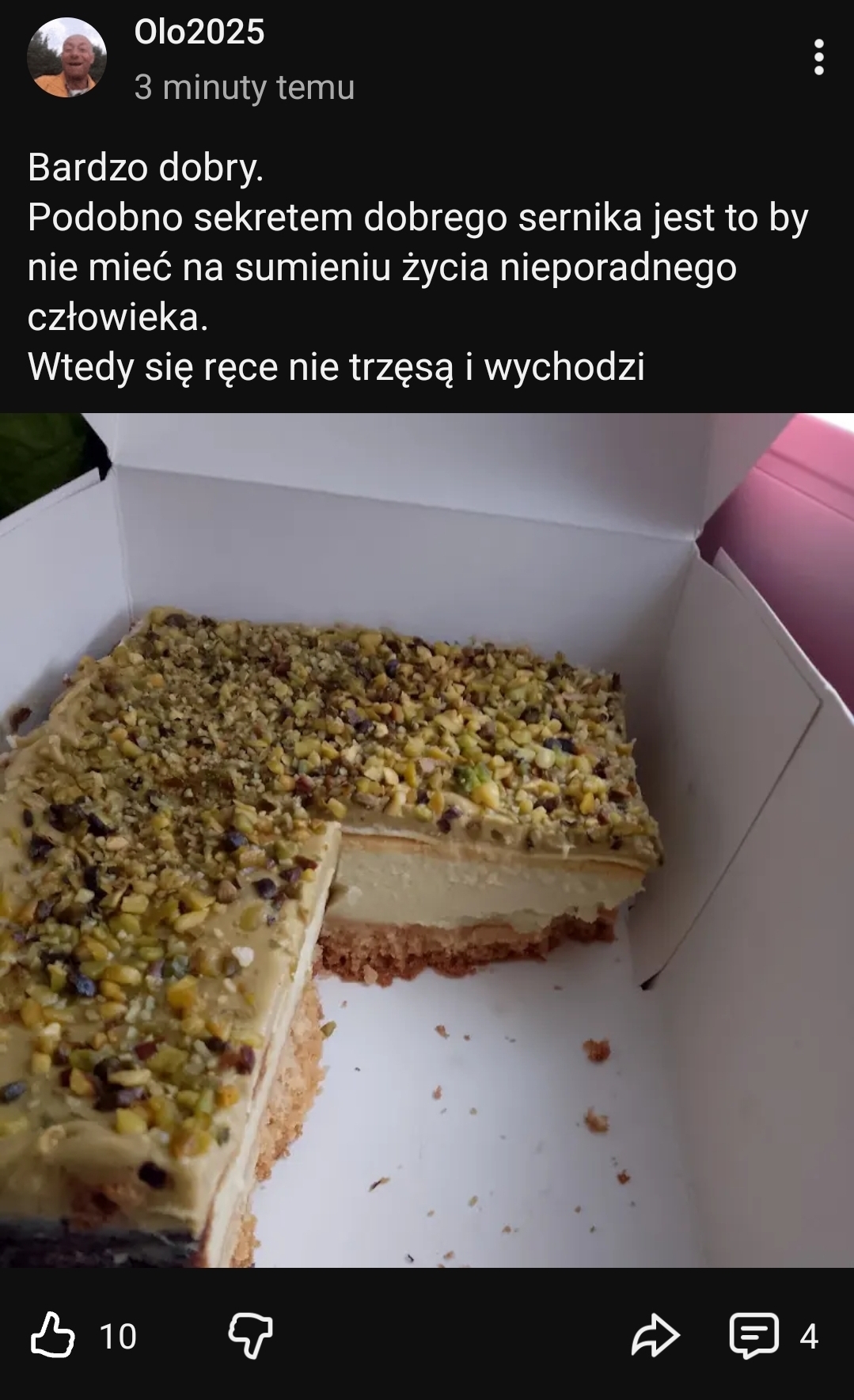Tap the Olo2025 channel name
854x1400 pixels.
point(199,32)
